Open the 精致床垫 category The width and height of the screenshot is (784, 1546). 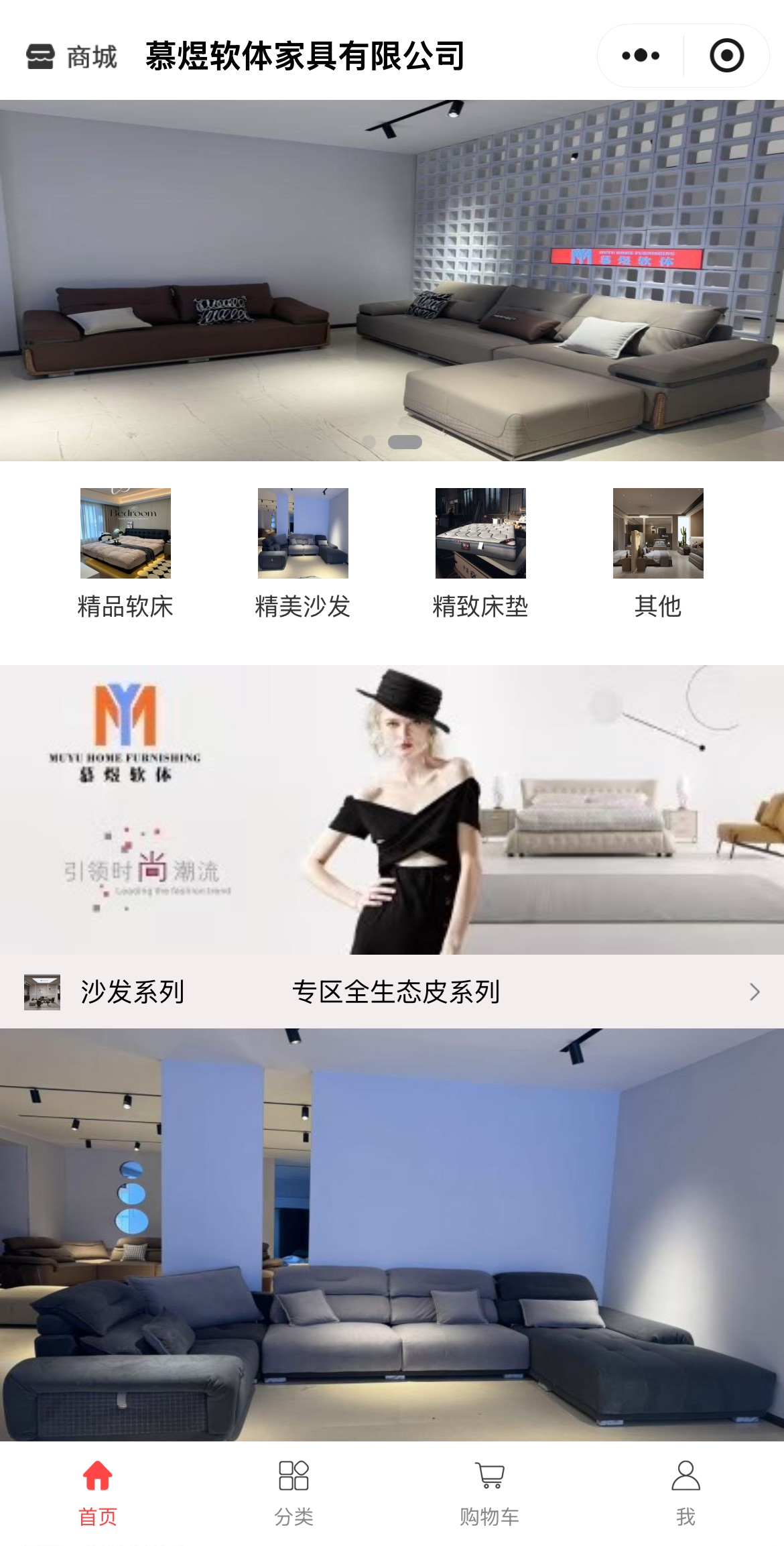480,553
